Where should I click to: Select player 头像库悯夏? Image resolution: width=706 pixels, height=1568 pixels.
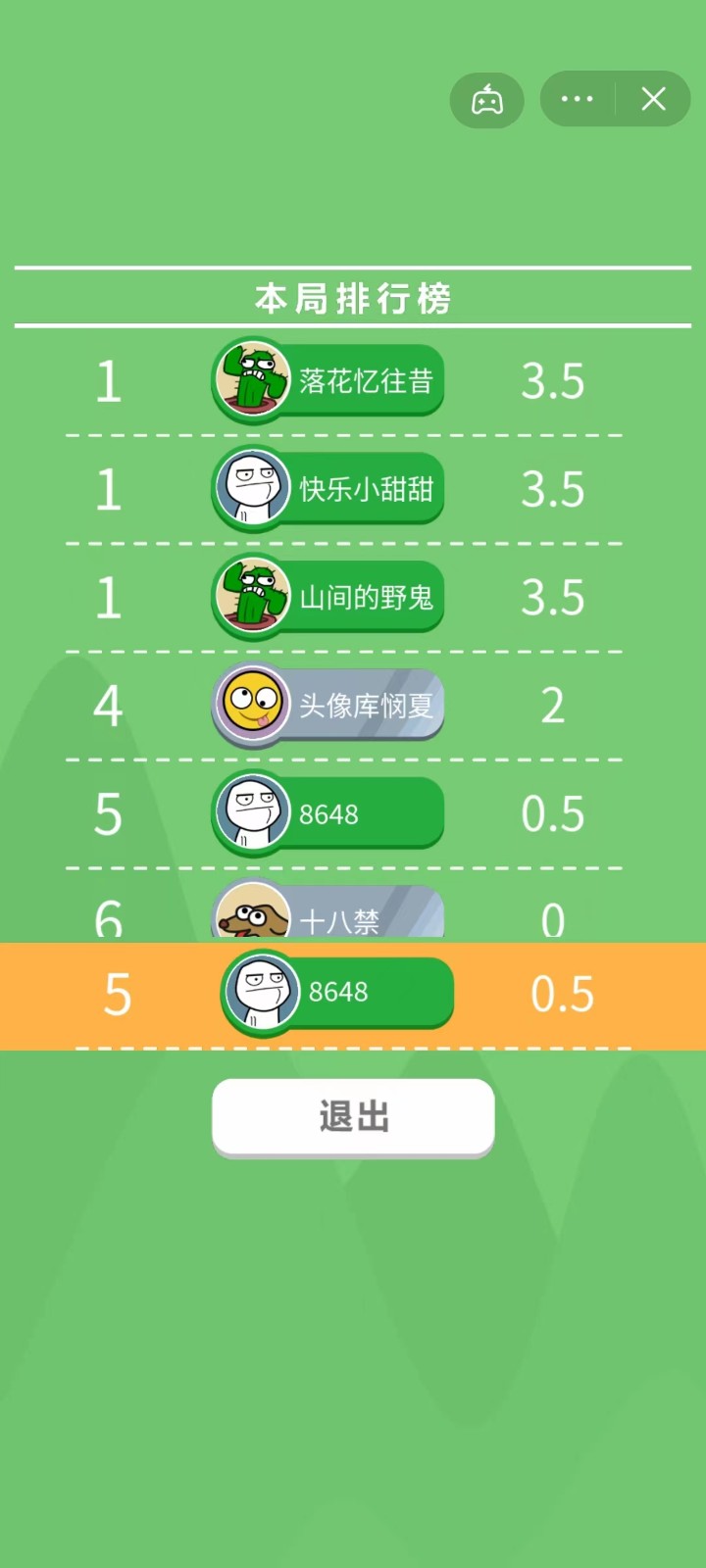tap(328, 706)
